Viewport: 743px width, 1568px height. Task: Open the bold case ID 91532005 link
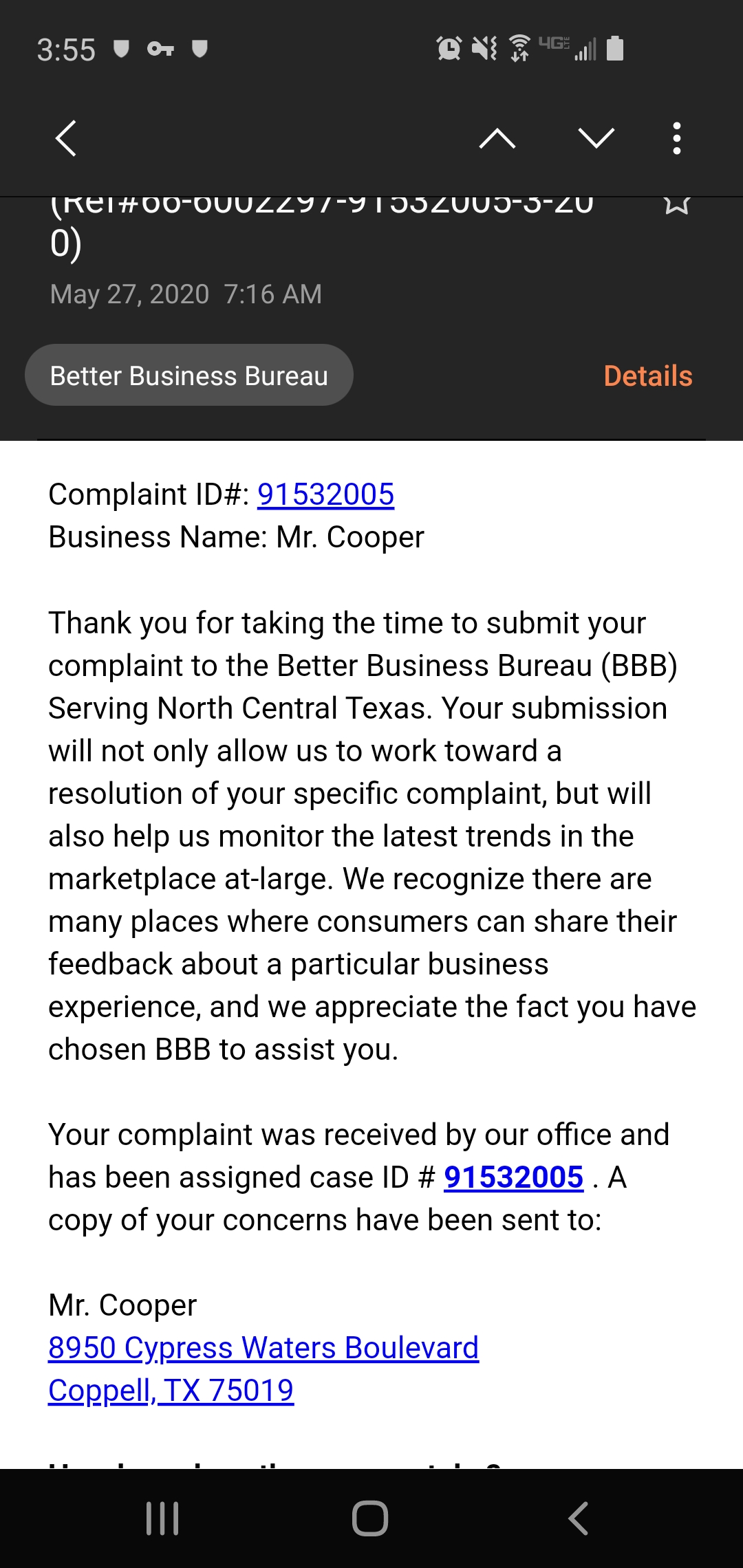(x=514, y=1177)
